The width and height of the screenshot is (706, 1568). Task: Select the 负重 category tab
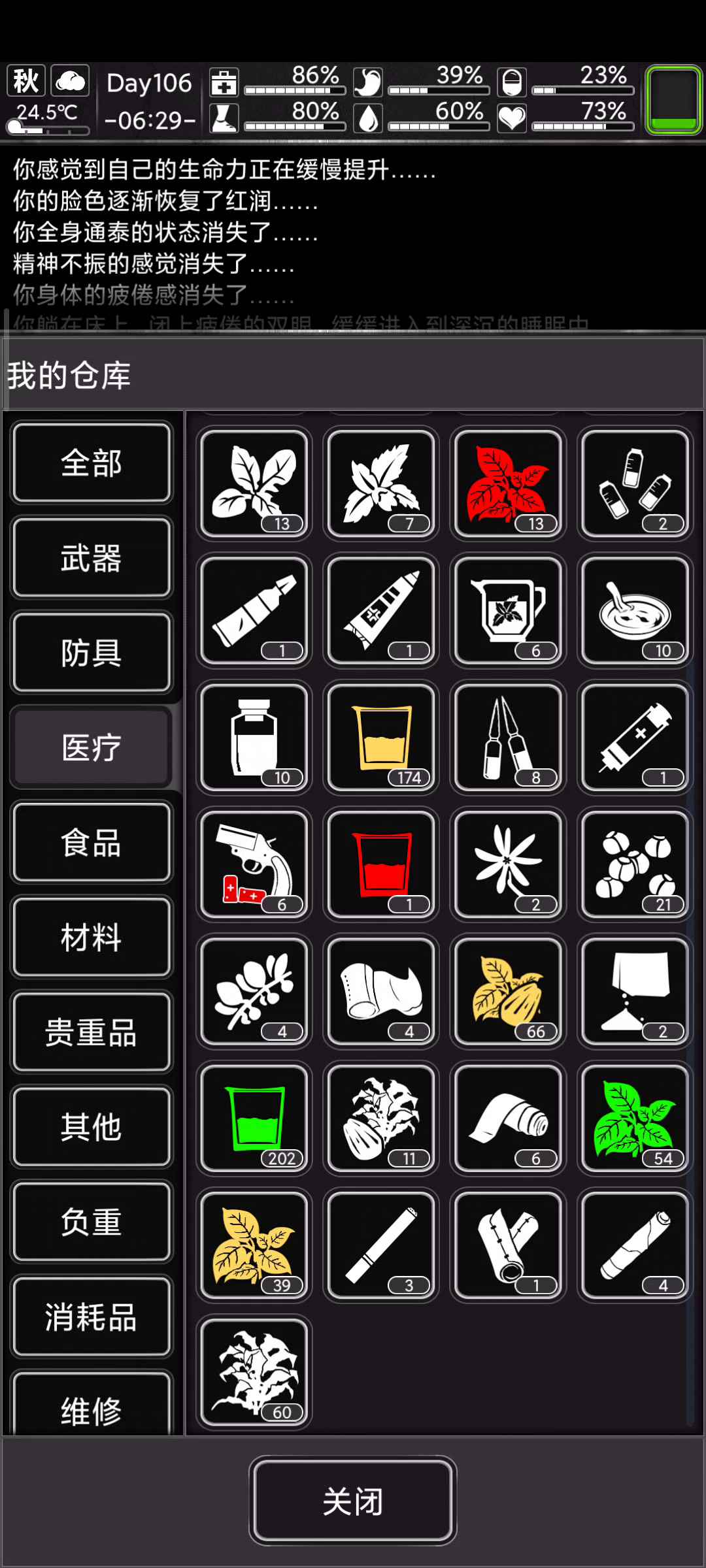pos(92,1222)
